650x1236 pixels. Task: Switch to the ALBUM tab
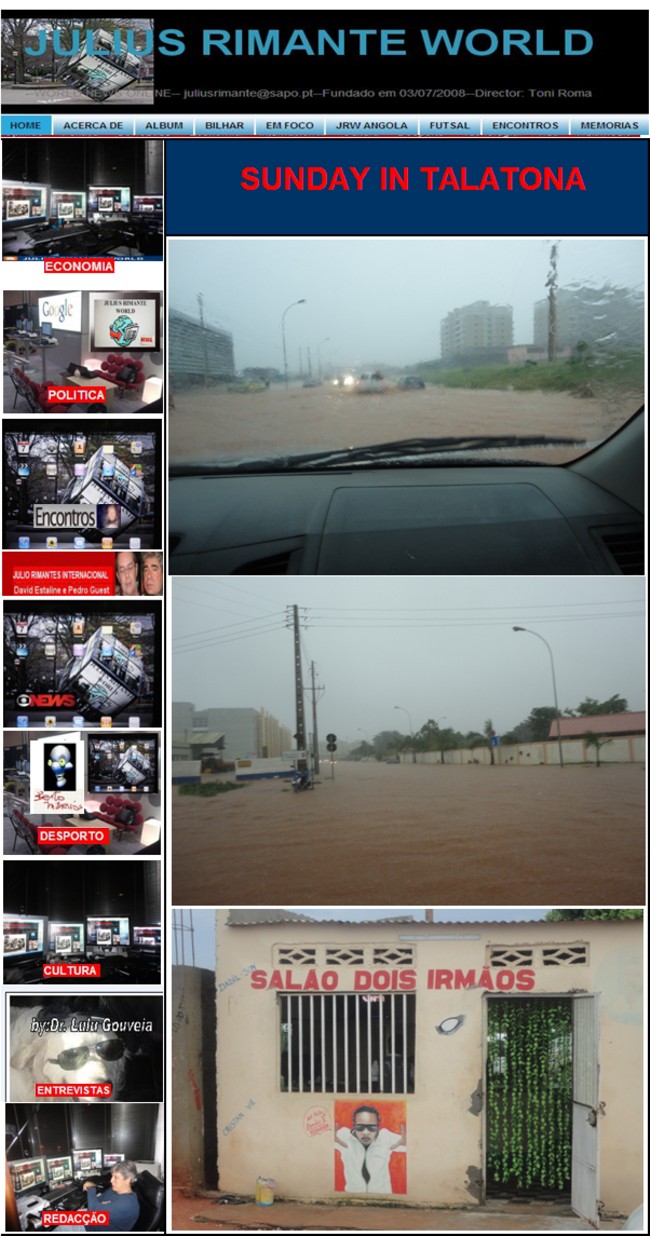[x=164, y=126]
